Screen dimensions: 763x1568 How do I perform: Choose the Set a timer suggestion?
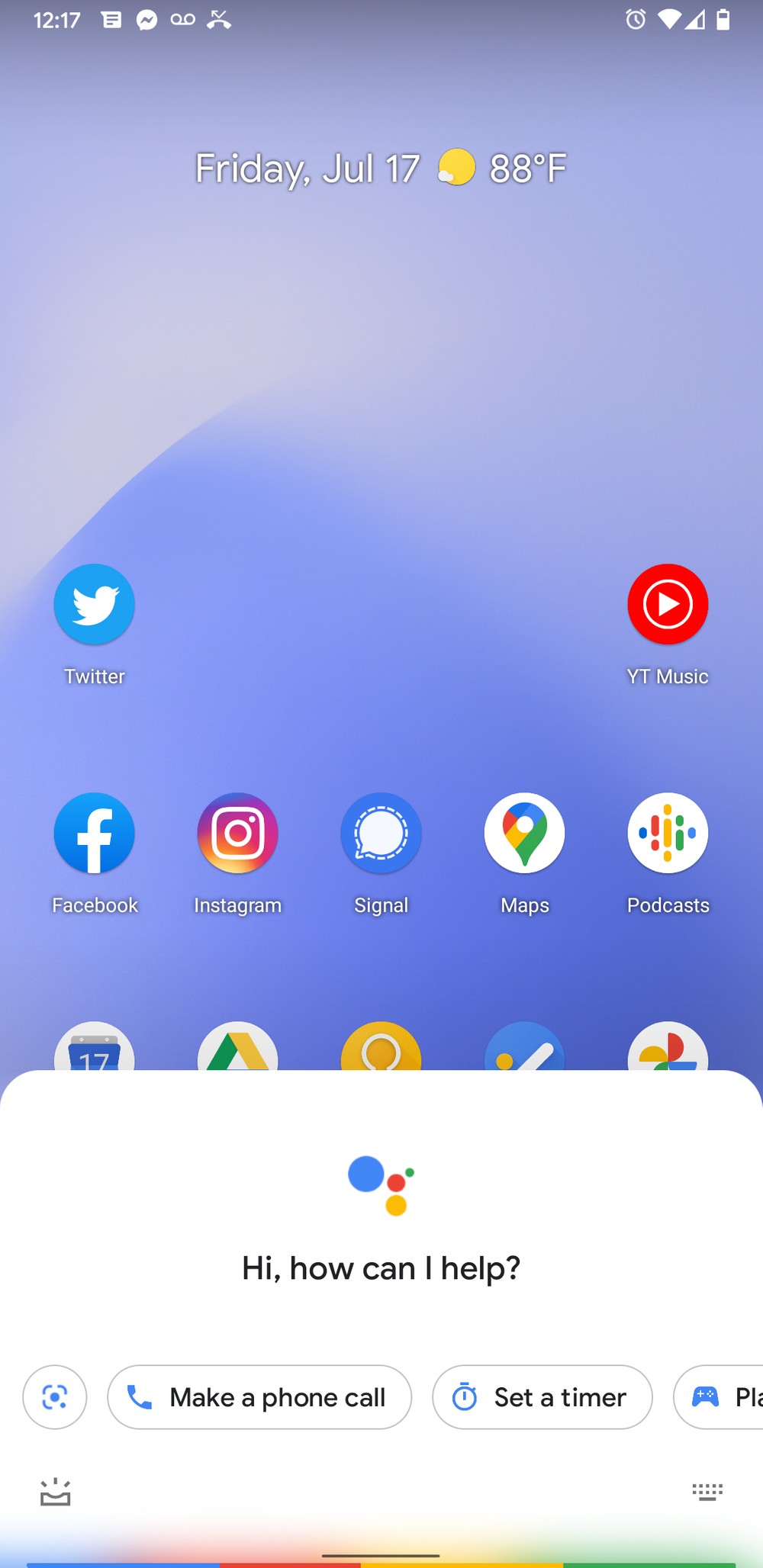542,1397
